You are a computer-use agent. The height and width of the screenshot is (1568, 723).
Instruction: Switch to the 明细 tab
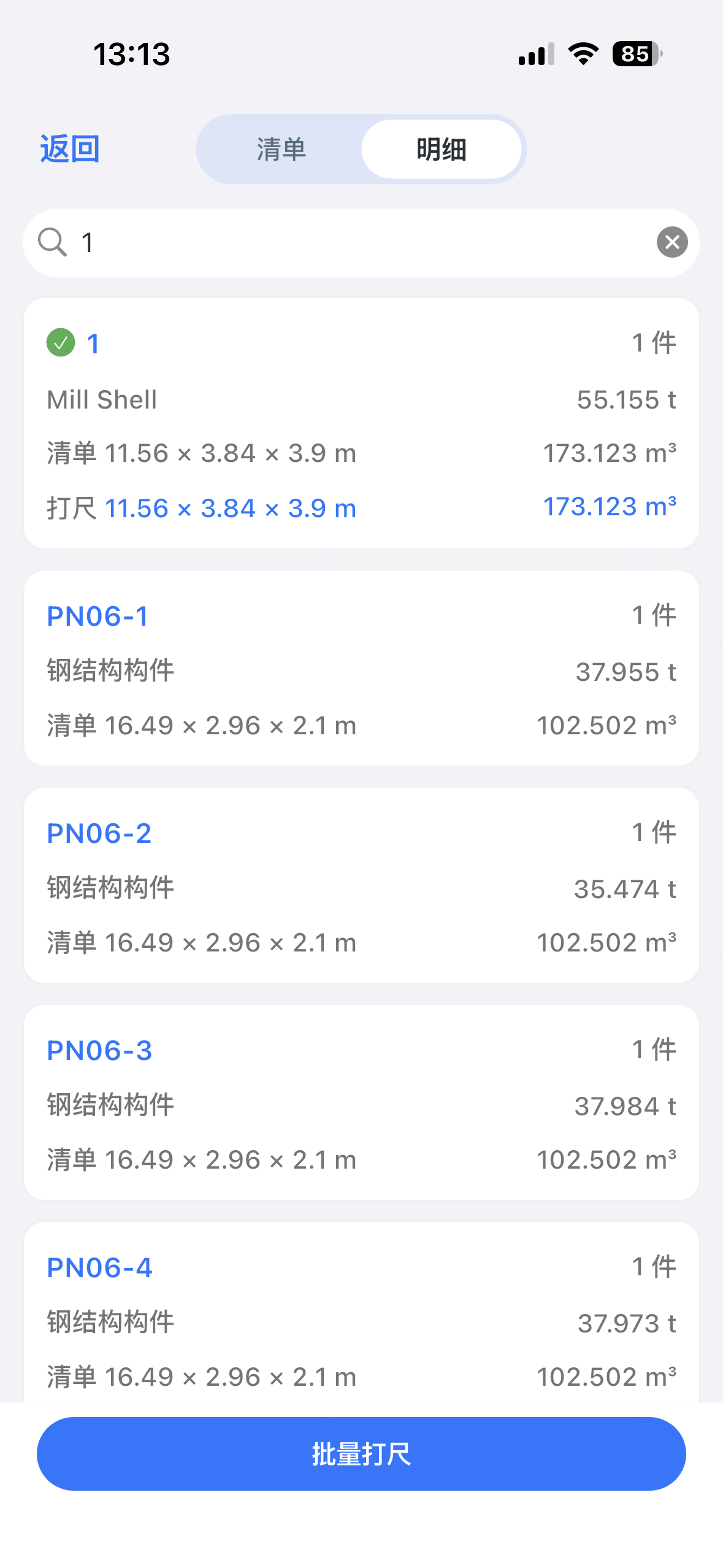(442, 148)
